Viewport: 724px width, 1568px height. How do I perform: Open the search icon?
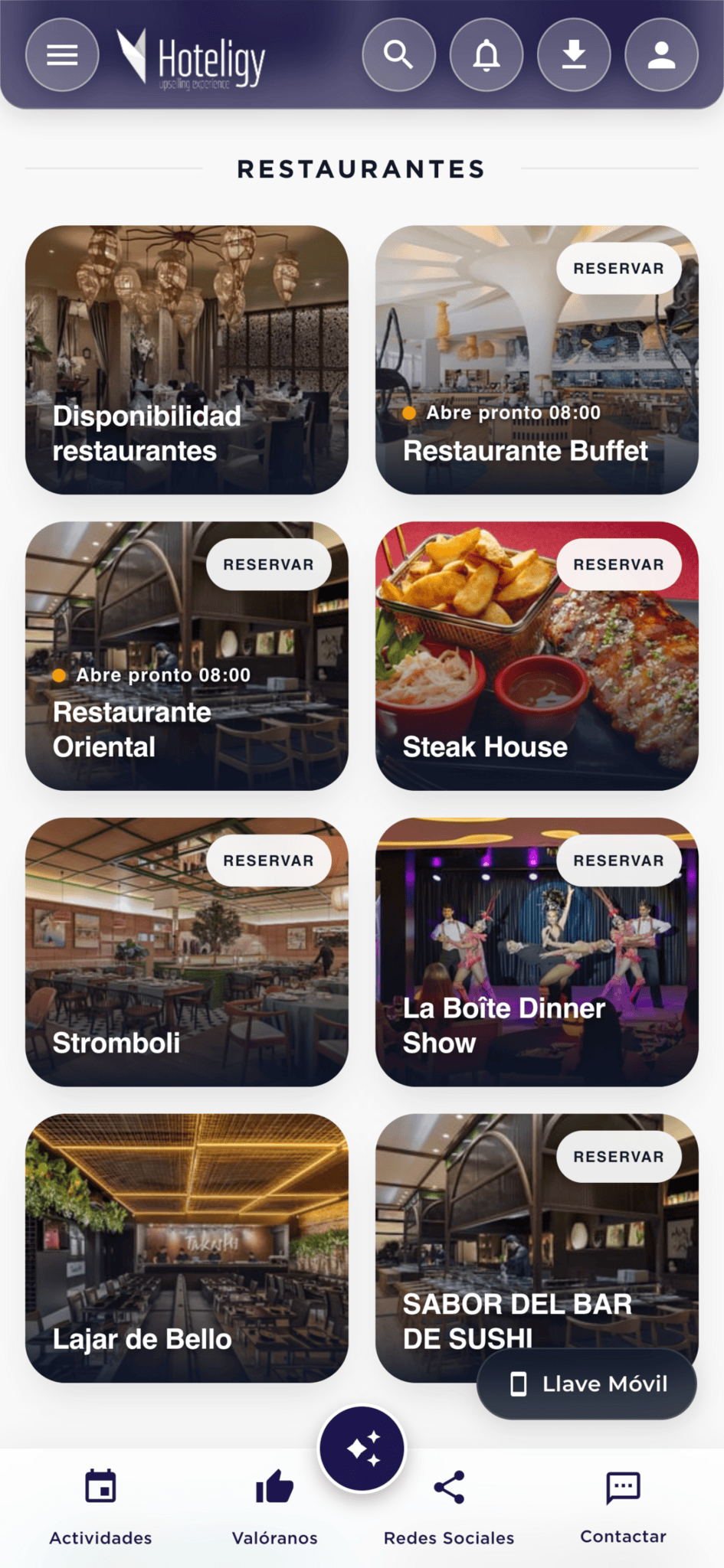click(x=398, y=55)
